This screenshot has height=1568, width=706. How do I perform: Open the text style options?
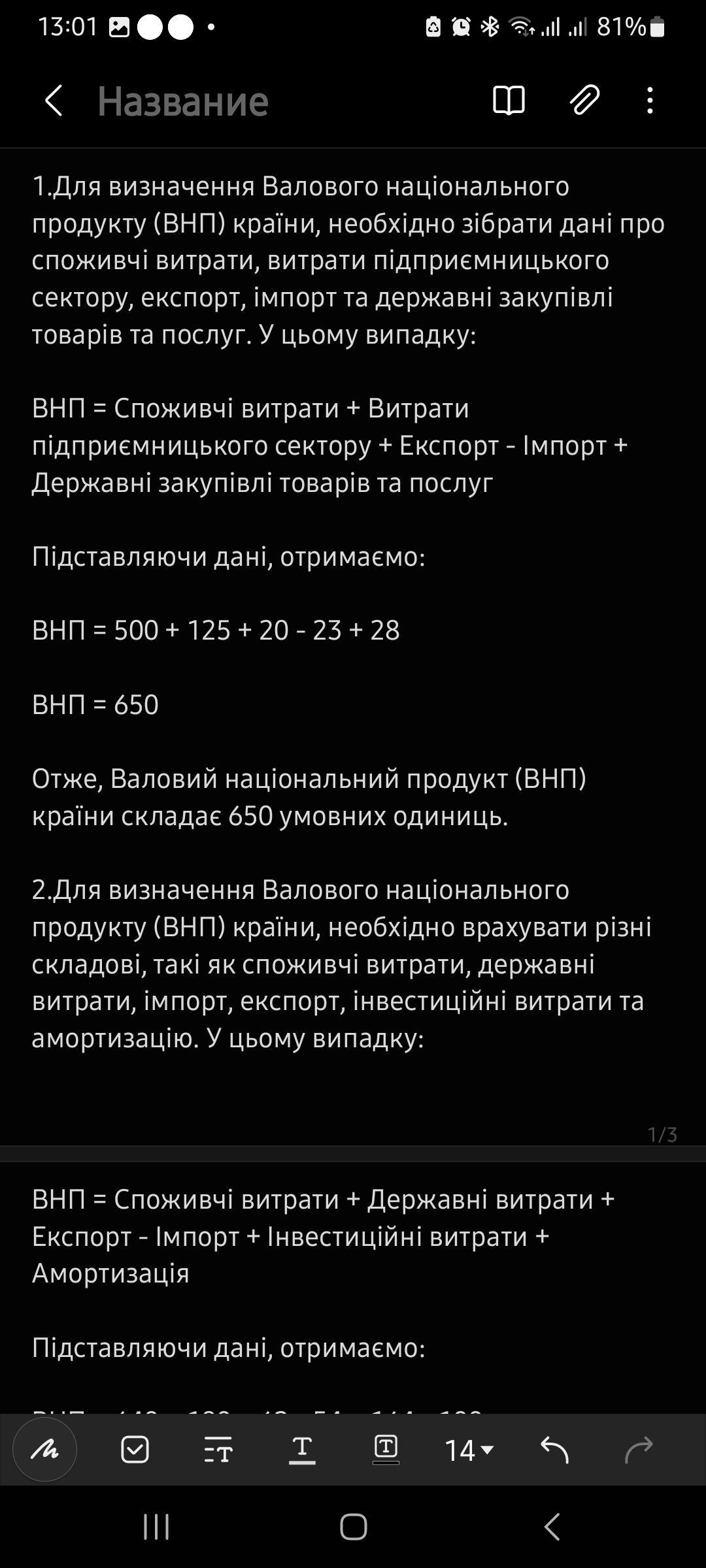coord(218,1450)
